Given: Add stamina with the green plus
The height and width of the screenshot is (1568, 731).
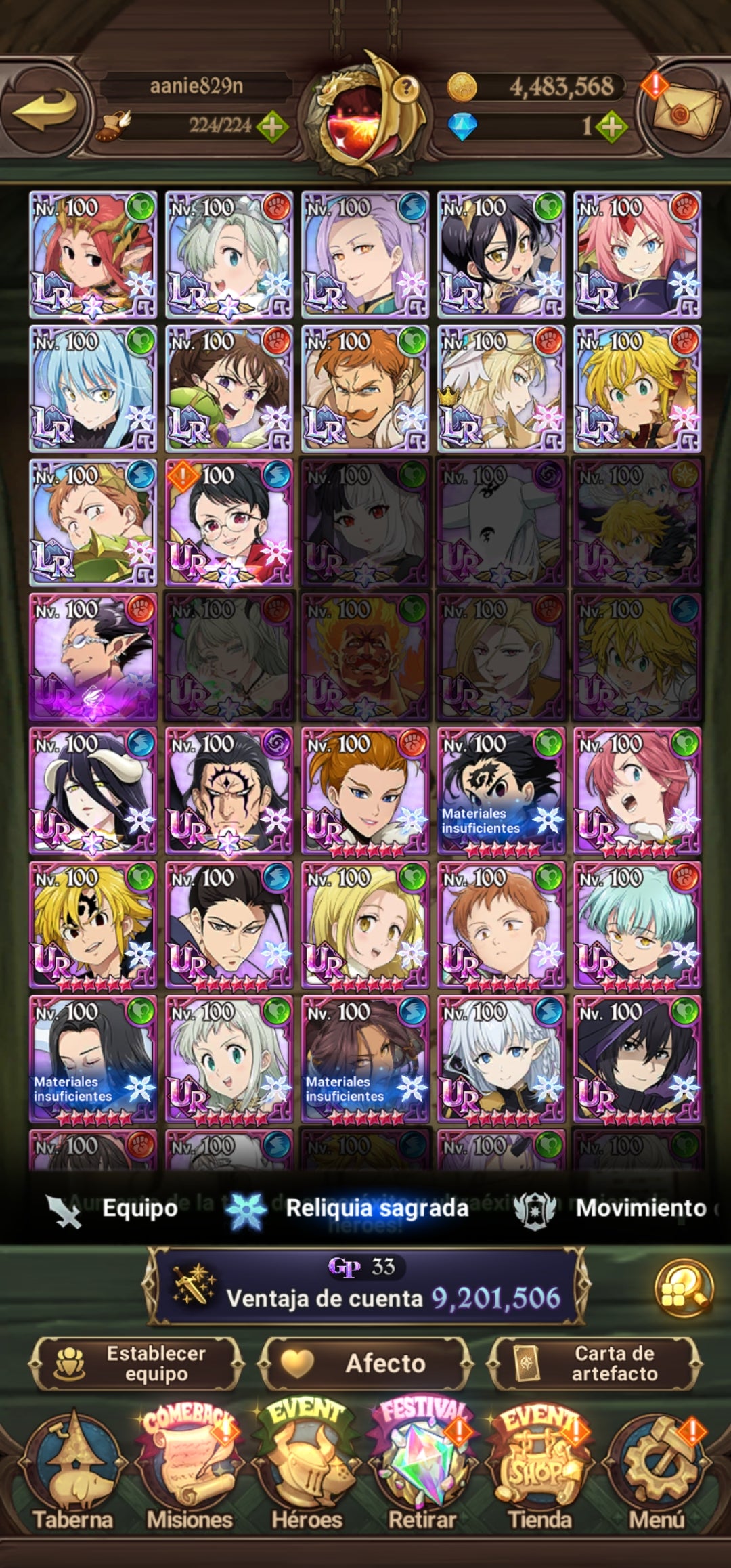Looking at the screenshot, I should pyautogui.click(x=272, y=127).
